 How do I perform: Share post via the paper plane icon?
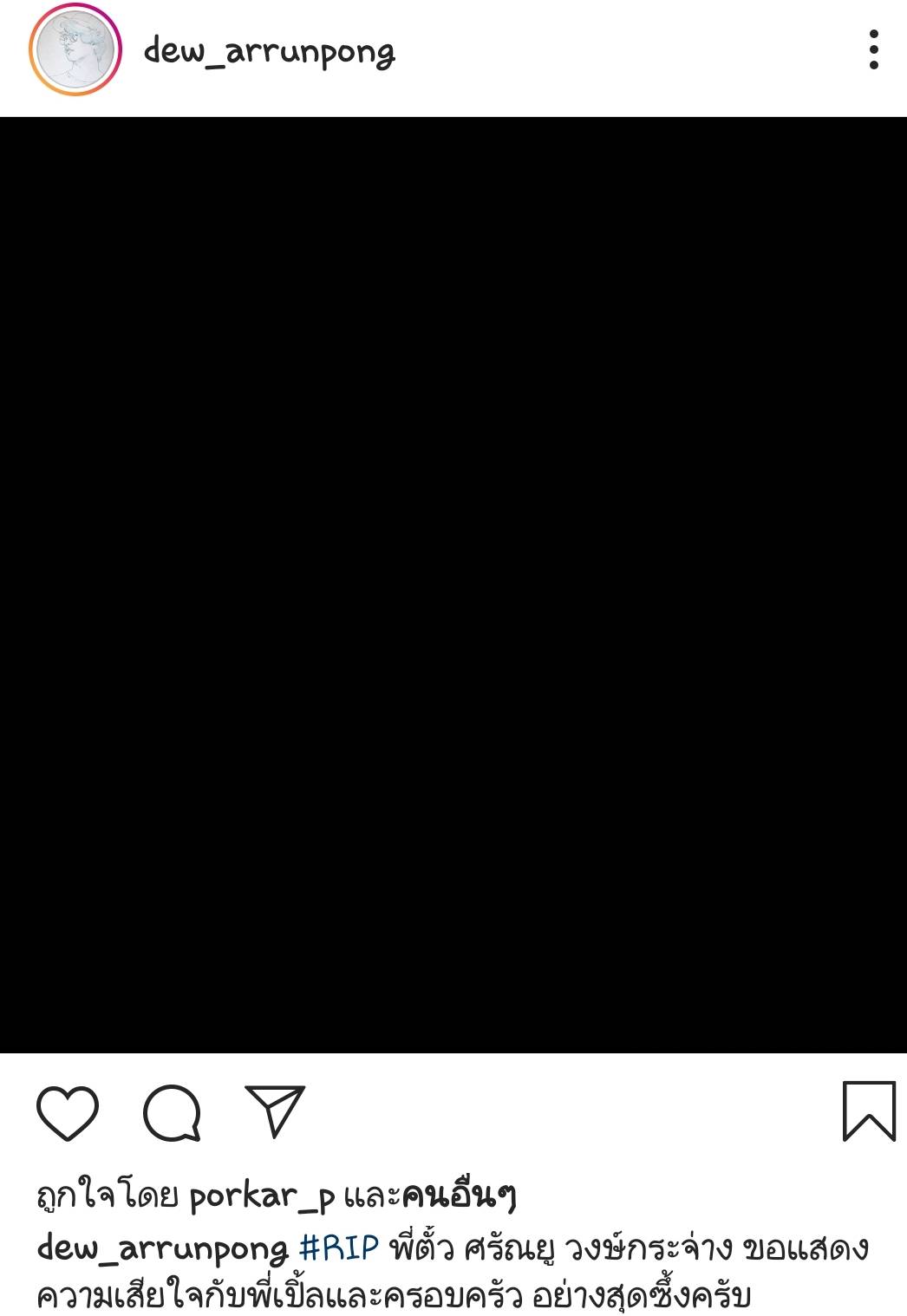(276, 1111)
